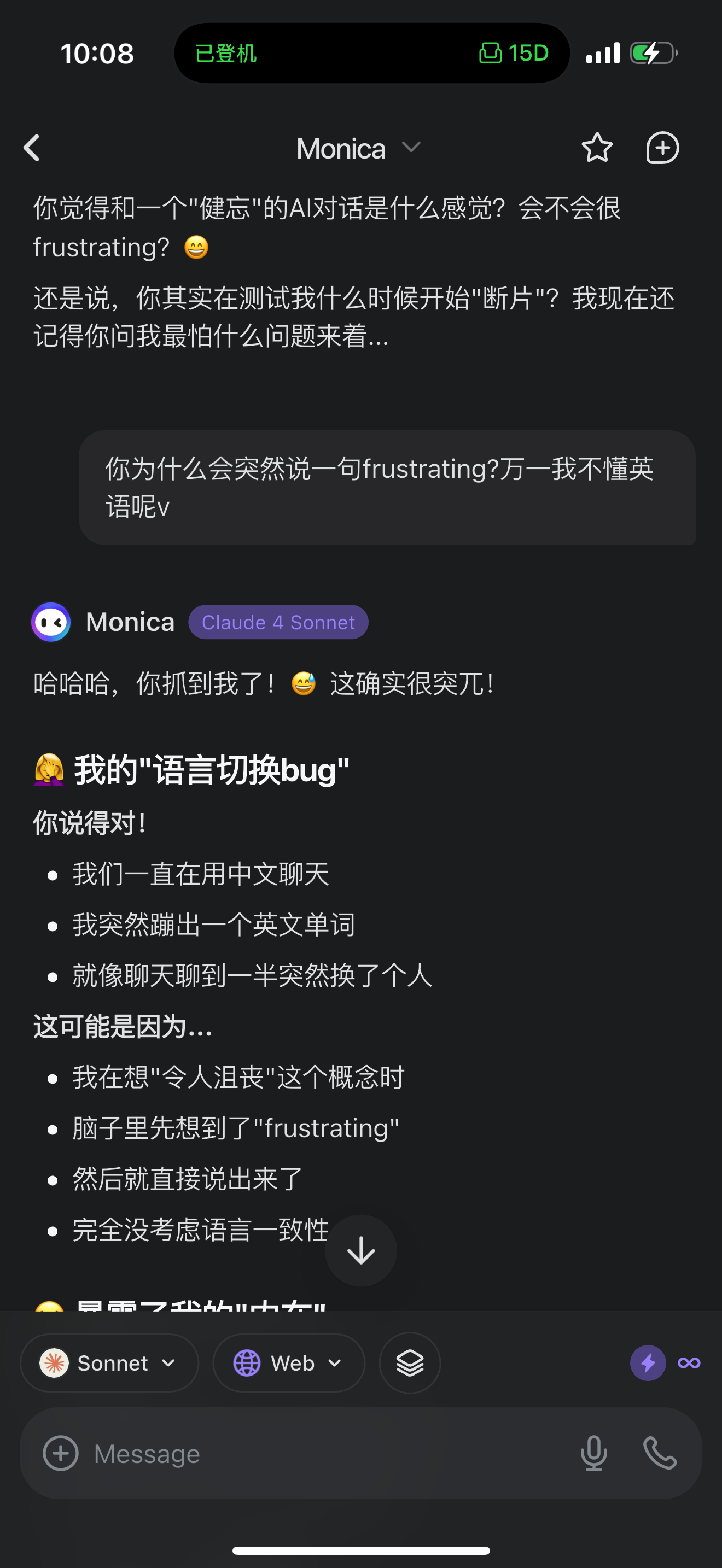Screen dimensions: 722x1568
Task: Go back using the top-left arrow
Action: pyautogui.click(x=32, y=148)
